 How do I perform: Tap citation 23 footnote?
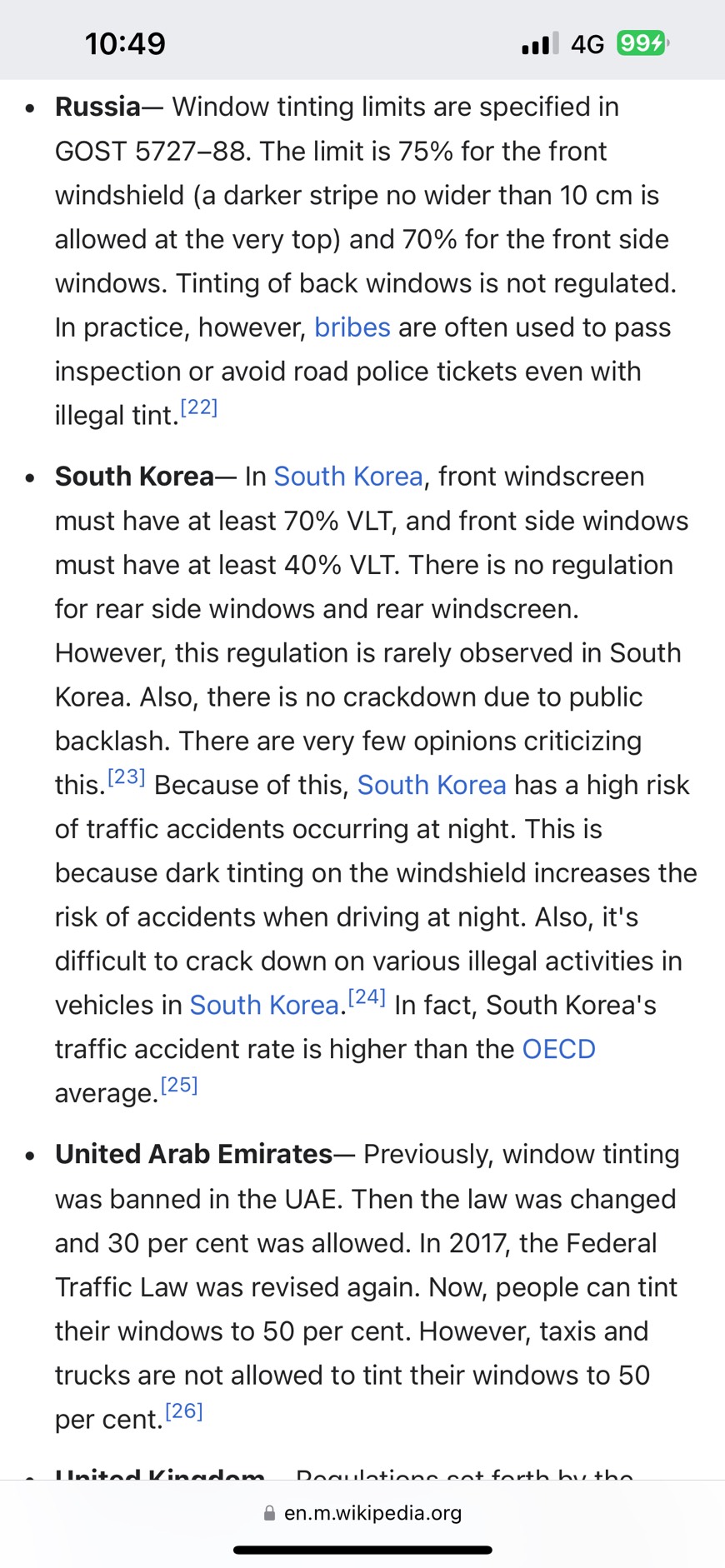[x=127, y=777]
